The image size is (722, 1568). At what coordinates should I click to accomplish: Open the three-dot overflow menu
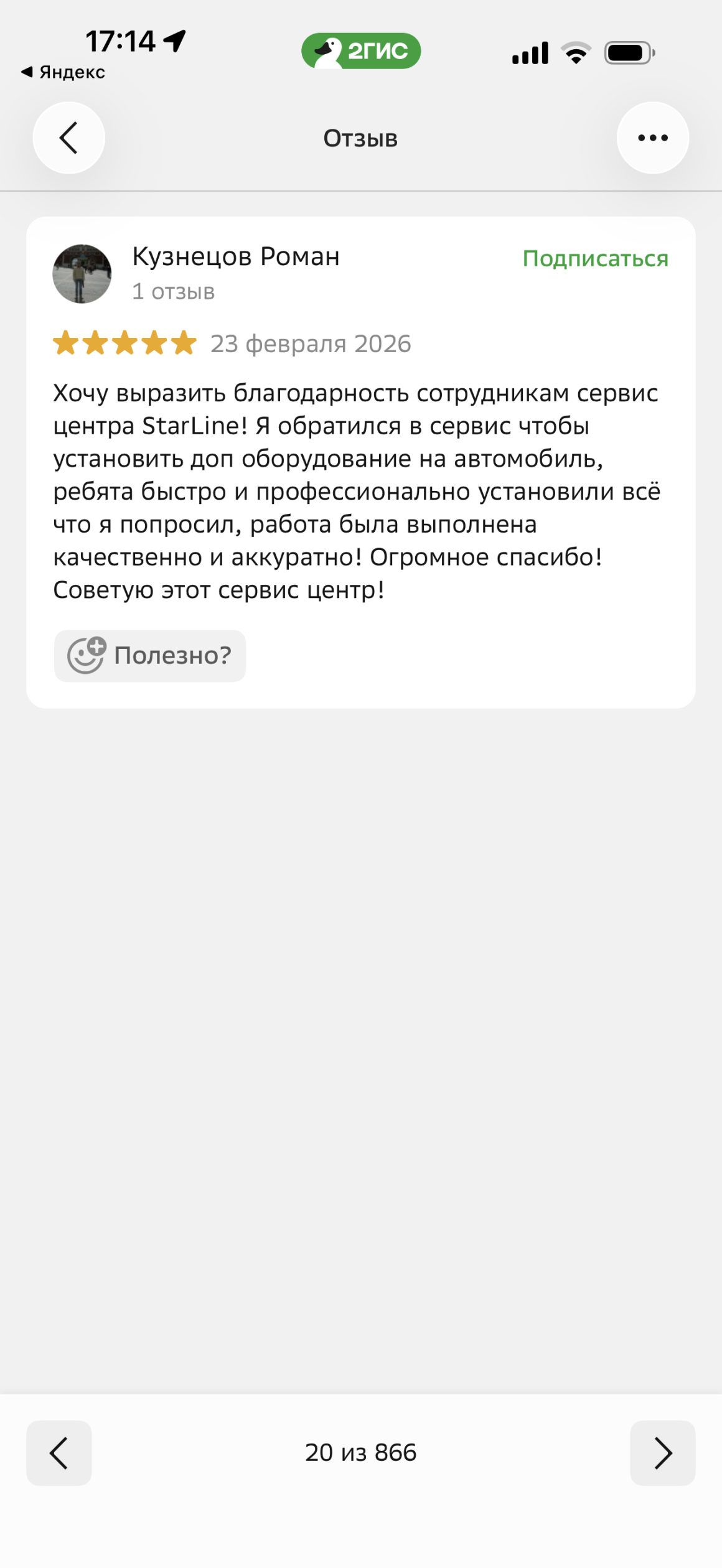tap(652, 138)
